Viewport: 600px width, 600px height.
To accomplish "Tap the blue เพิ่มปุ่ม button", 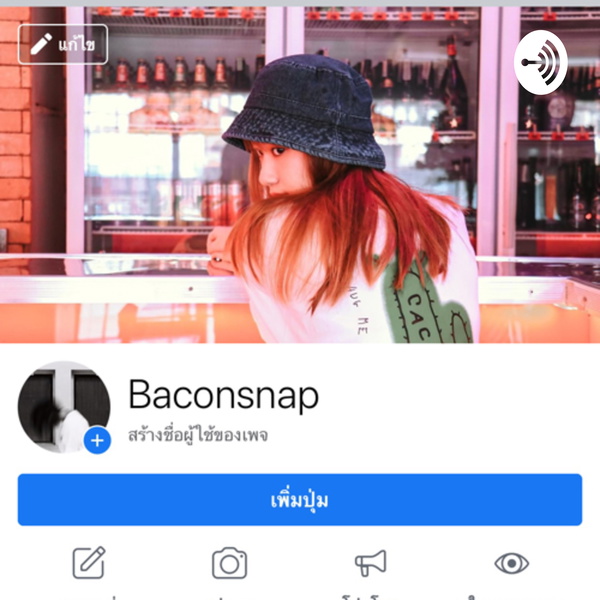I will [x=300, y=499].
